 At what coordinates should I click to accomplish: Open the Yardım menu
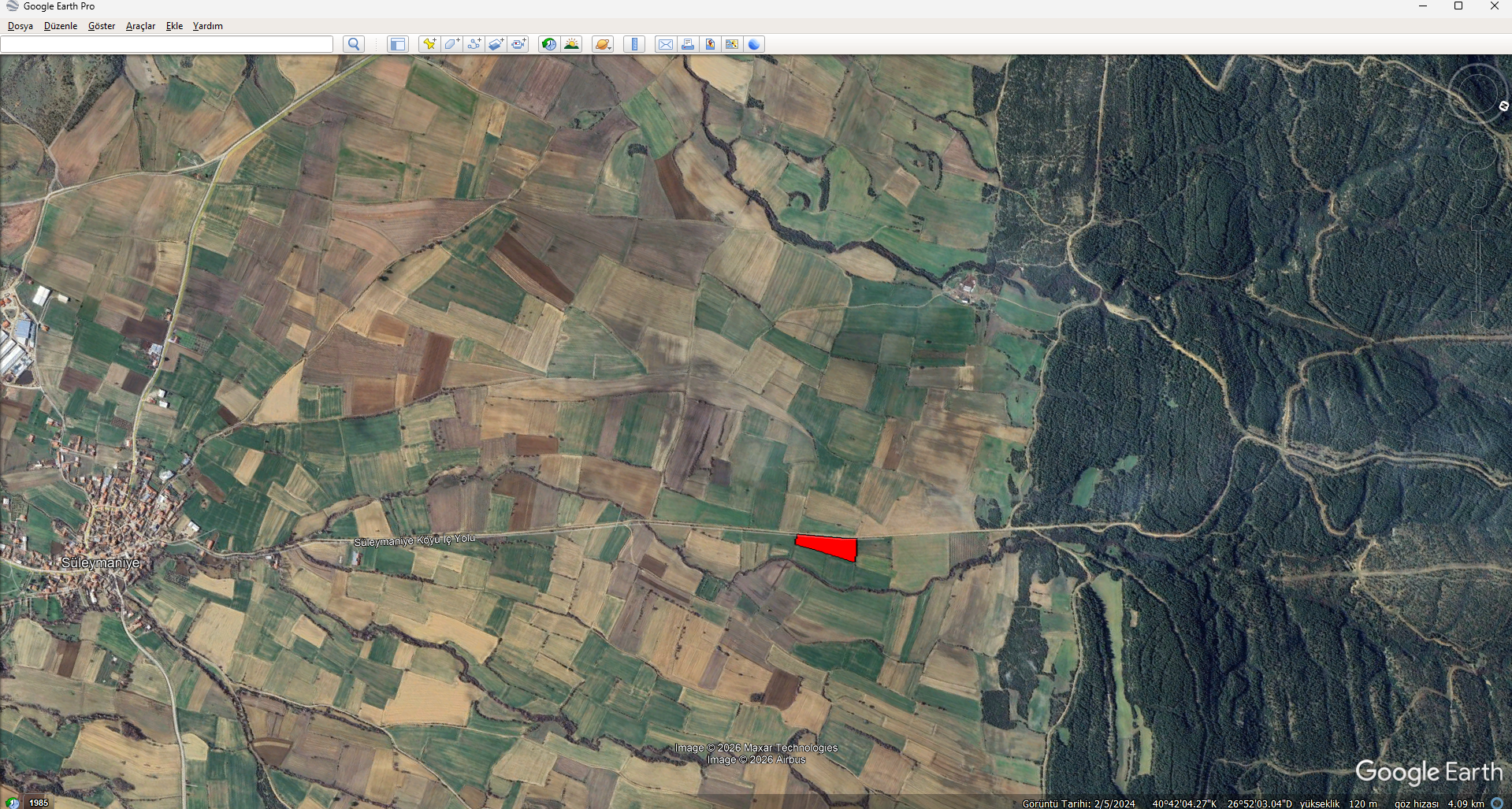[x=208, y=26]
